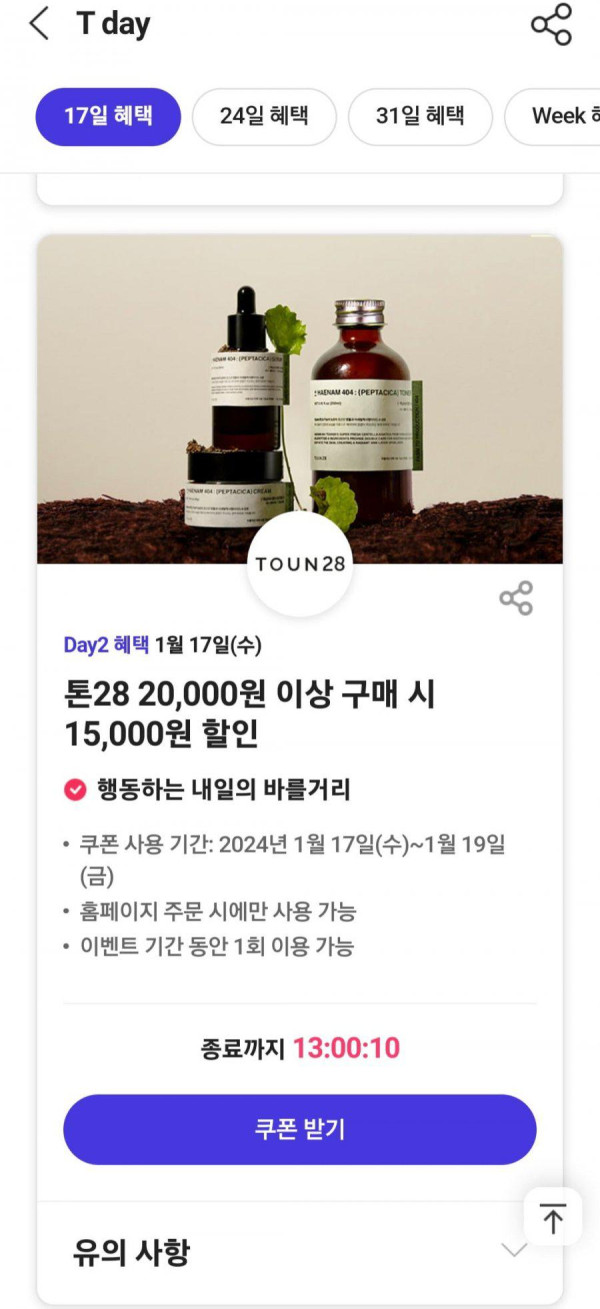Select the 17일 혜택 tab
The height and width of the screenshot is (1309, 600).
(108, 116)
